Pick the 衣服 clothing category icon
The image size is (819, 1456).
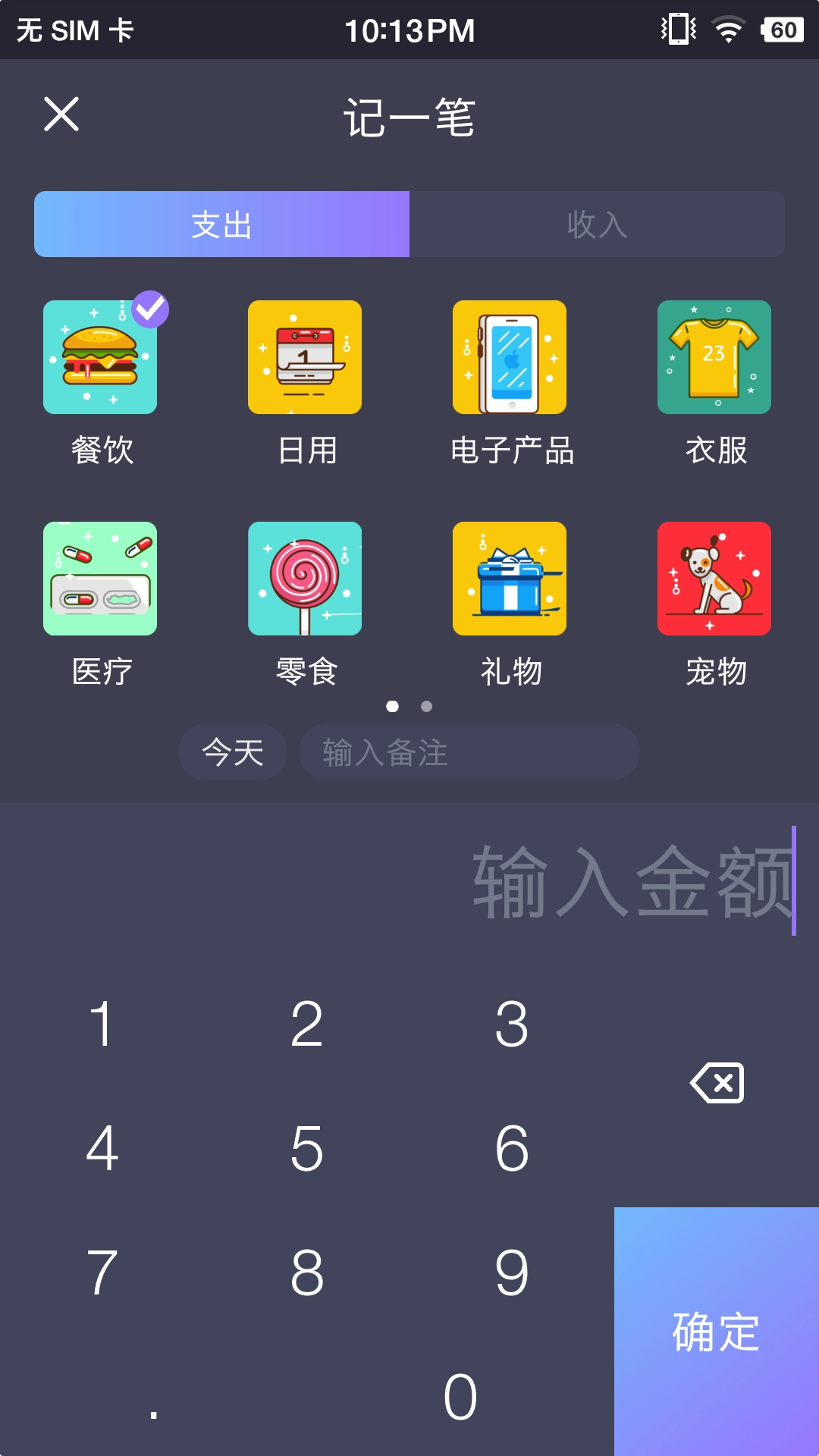[x=714, y=356]
